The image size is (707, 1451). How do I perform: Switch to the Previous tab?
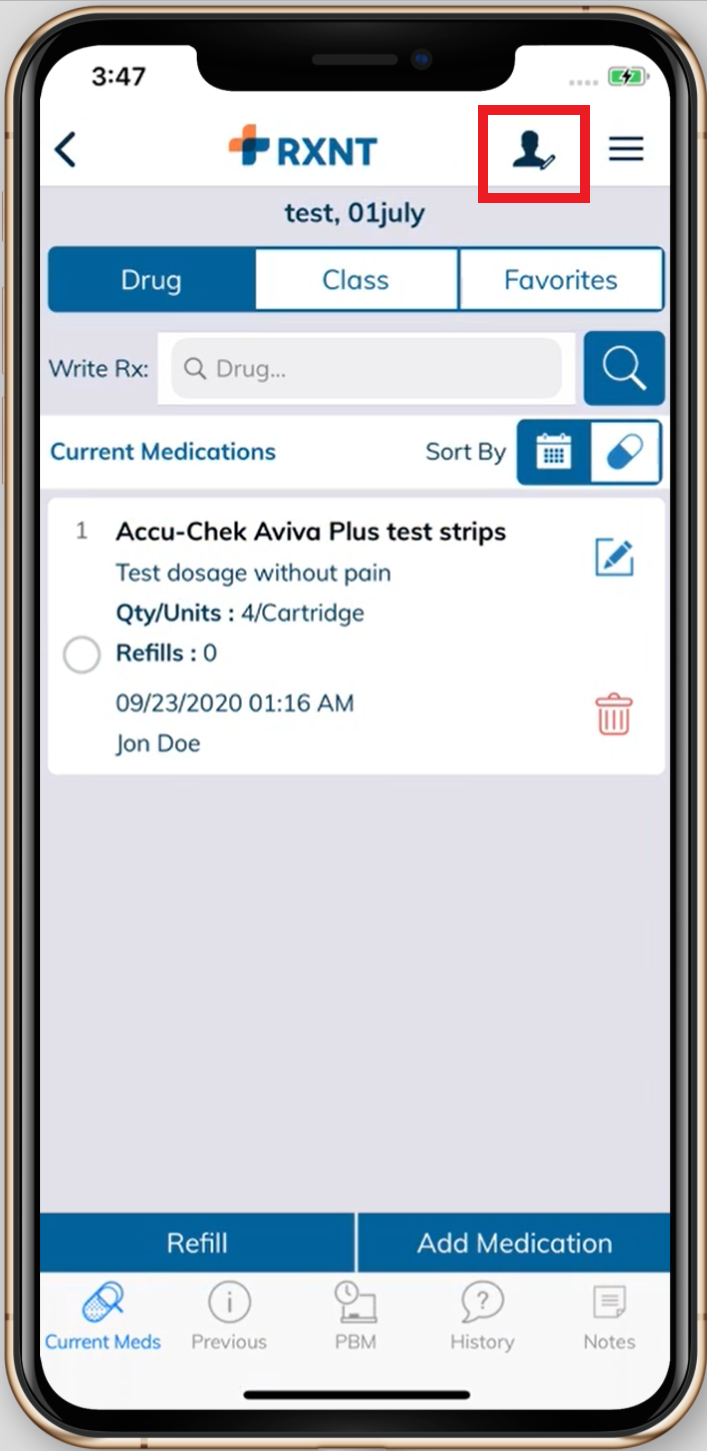229,1317
